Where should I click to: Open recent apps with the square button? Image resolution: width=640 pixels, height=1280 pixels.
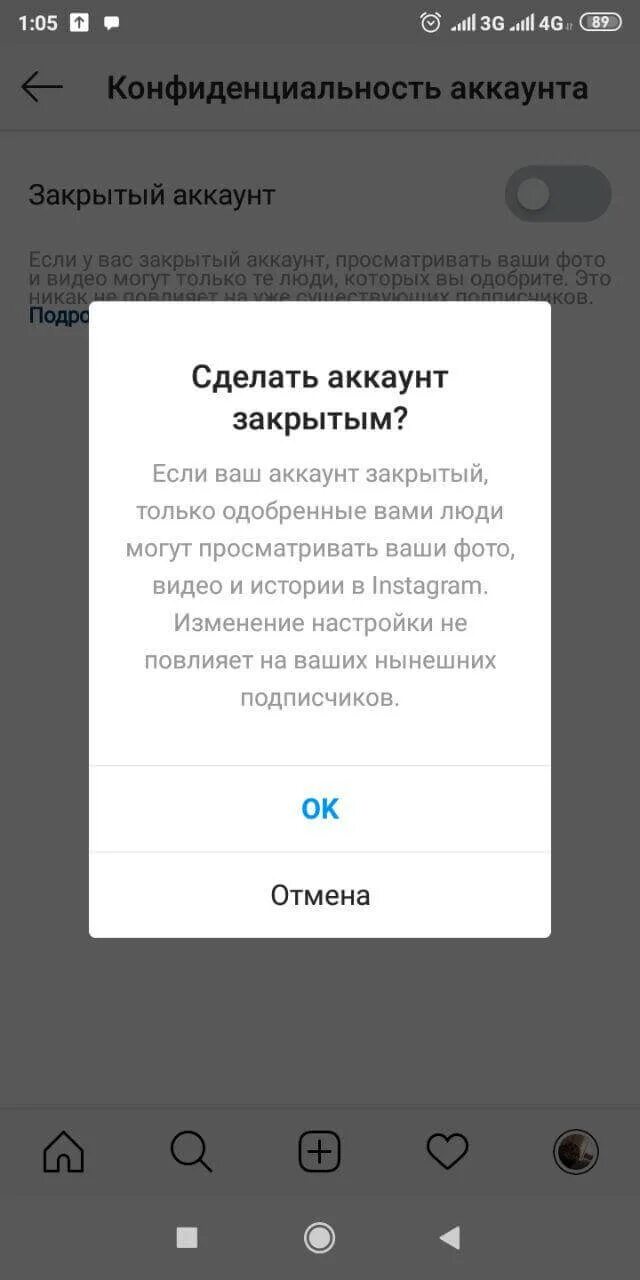187,1238
